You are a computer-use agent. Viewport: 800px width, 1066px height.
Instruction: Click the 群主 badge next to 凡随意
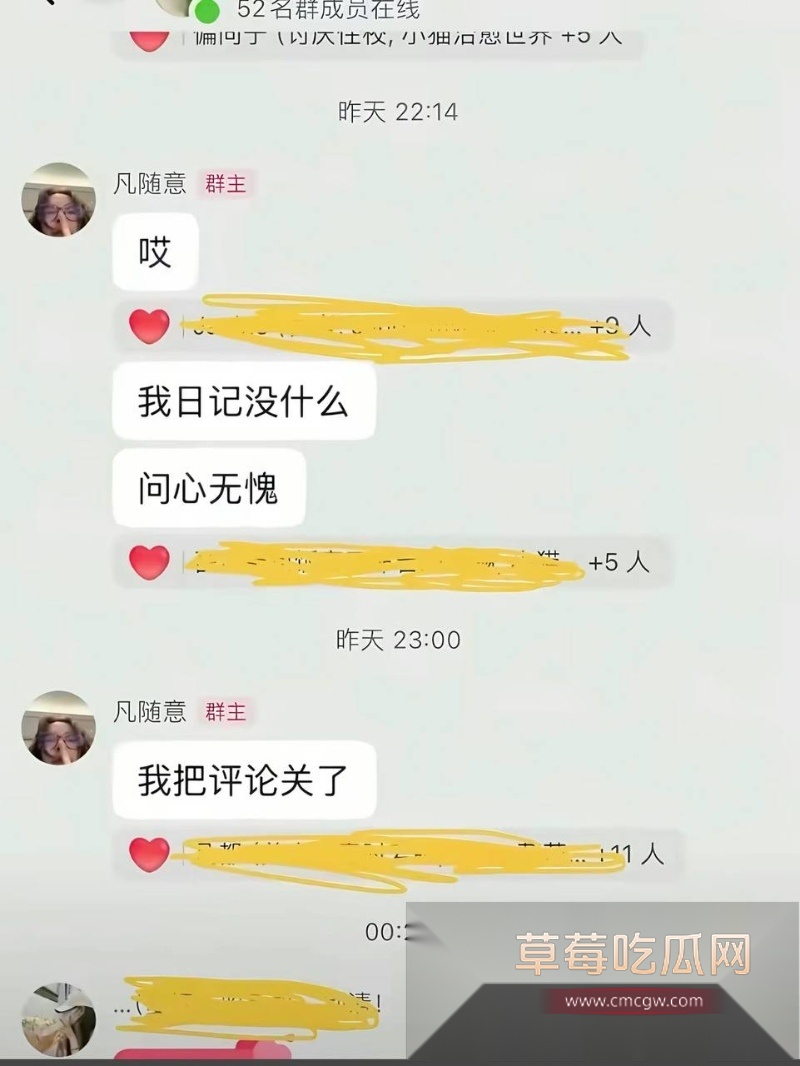(x=224, y=184)
